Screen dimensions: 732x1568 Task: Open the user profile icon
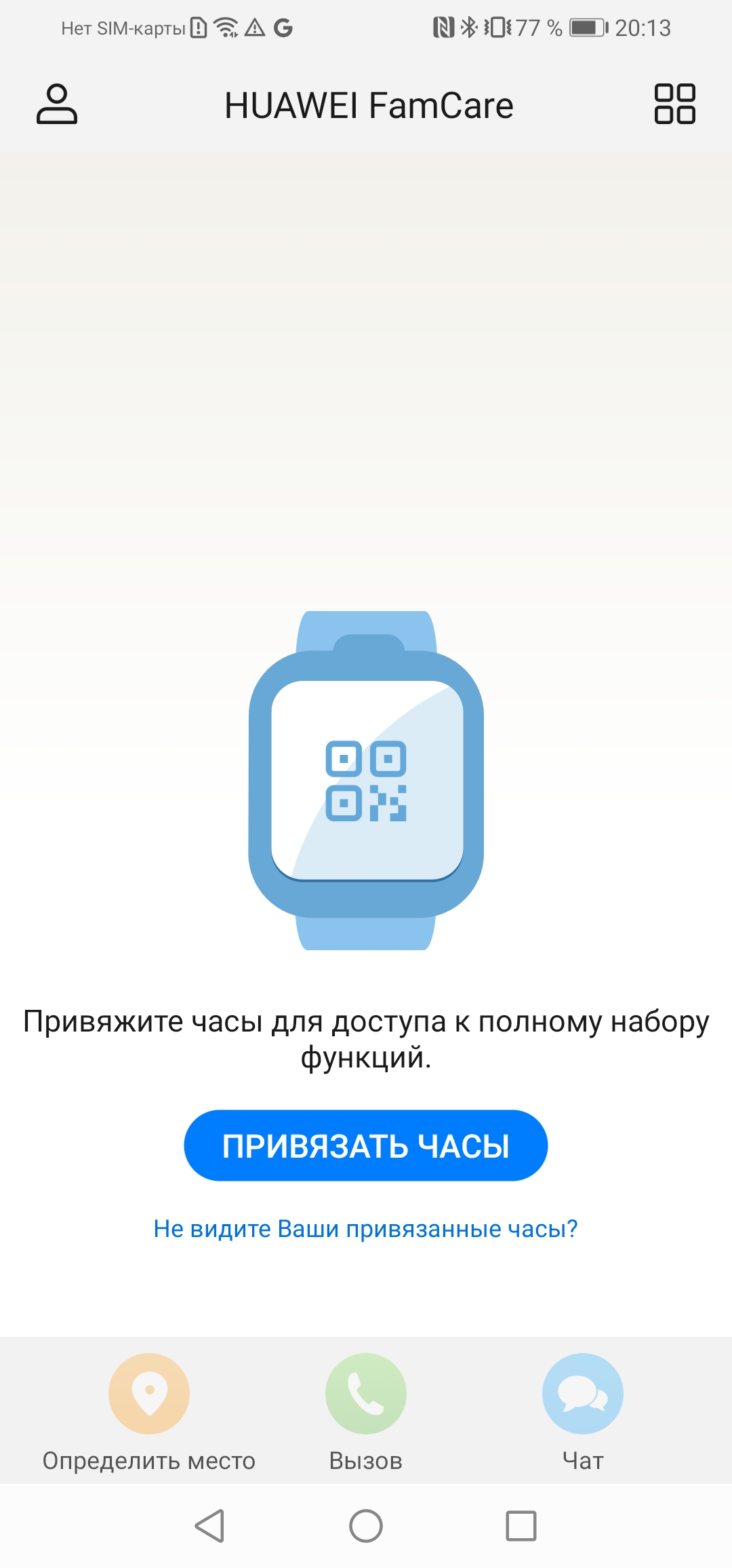[57, 104]
